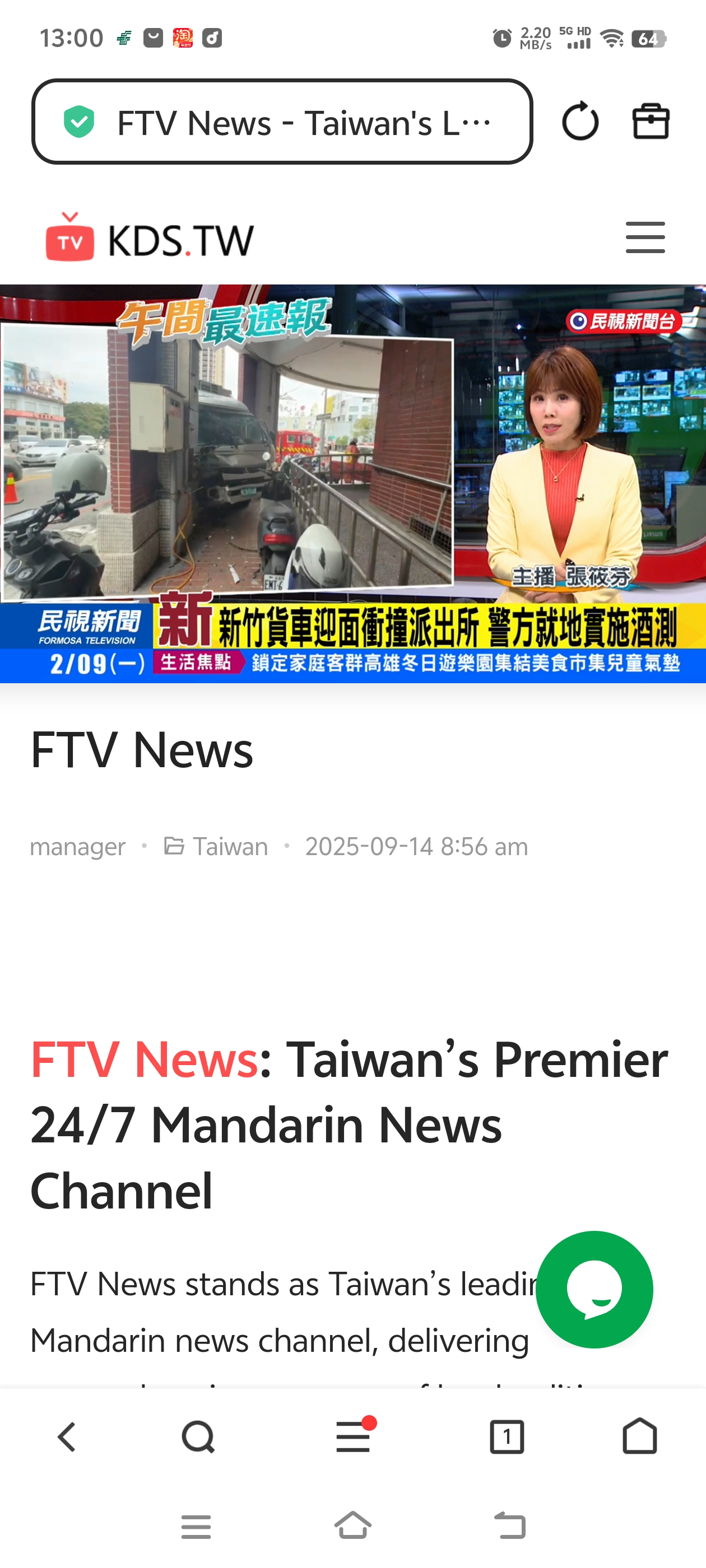The height and width of the screenshot is (1568, 706).
Task: Open the FTV News video thumbnail
Action: [x=352, y=483]
